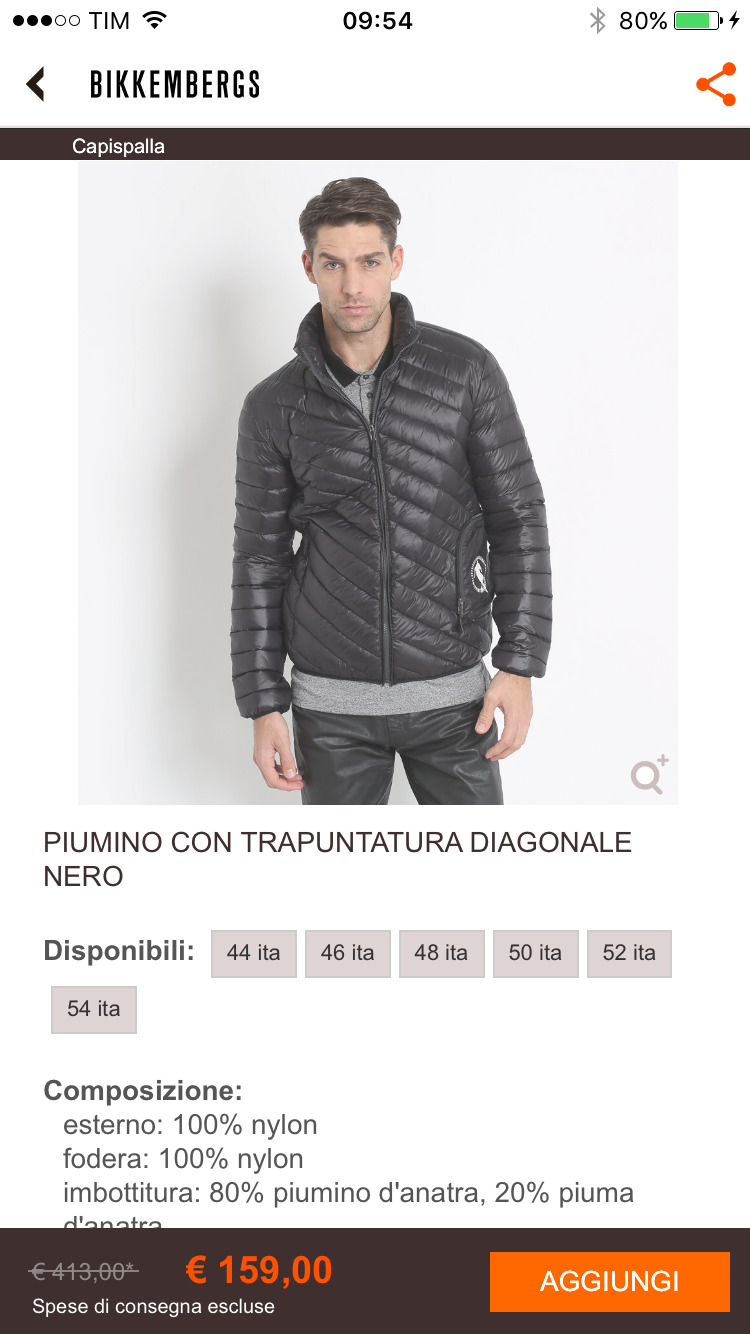Image resolution: width=750 pixels, height=1334 pixels.
Task: Choose the 52 ita size chip
Action: tap(629, 953)
